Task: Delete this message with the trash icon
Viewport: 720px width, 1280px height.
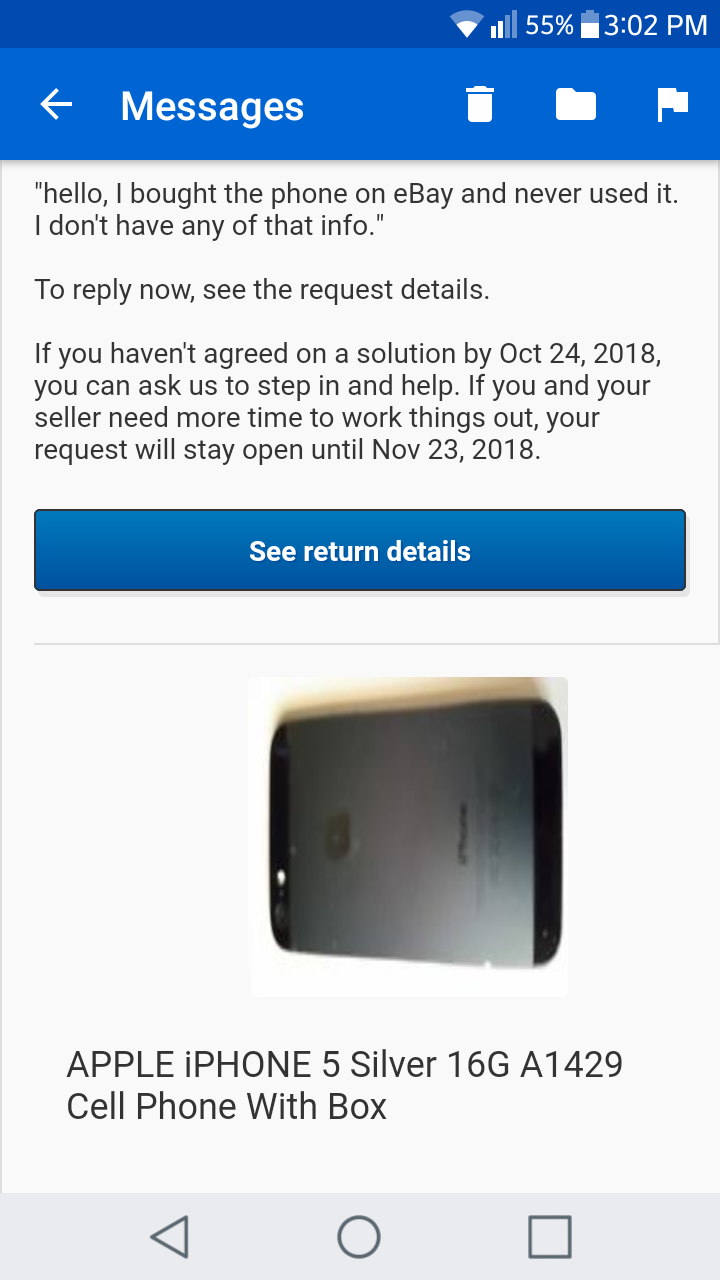Action: (x=480, y=105)
